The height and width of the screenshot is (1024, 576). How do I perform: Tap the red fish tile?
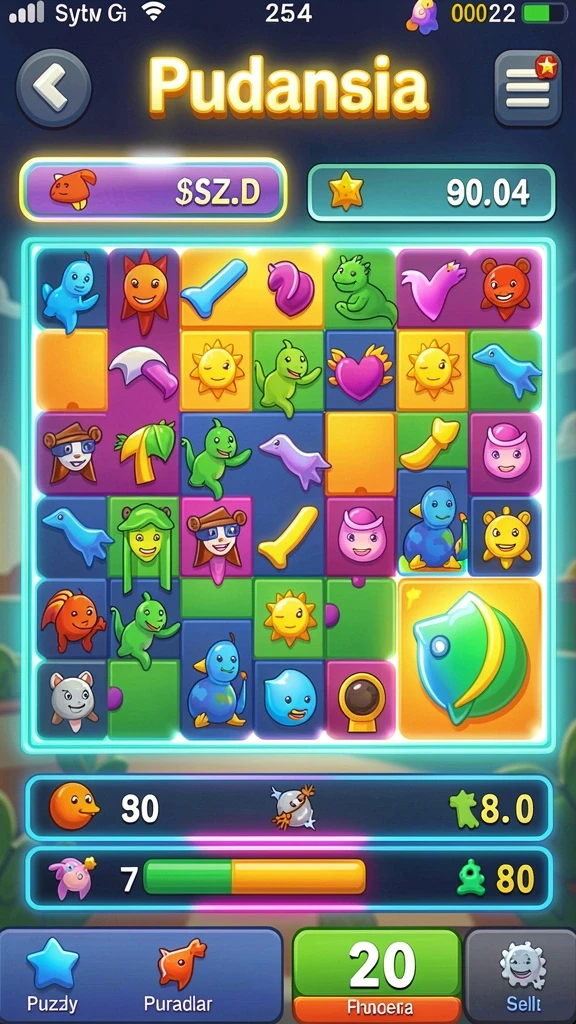tap(72, 618)
